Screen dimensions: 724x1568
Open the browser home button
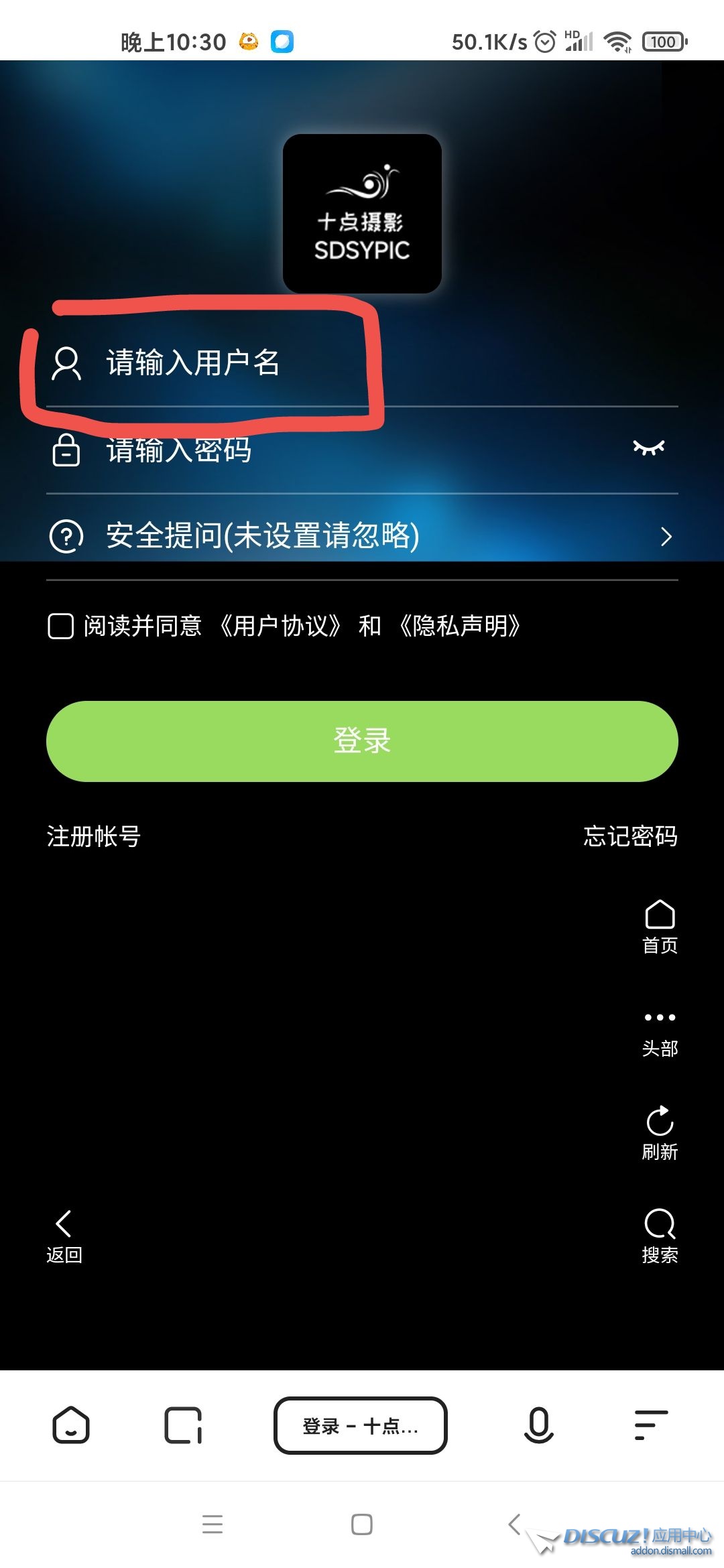tap(71, 1425)
